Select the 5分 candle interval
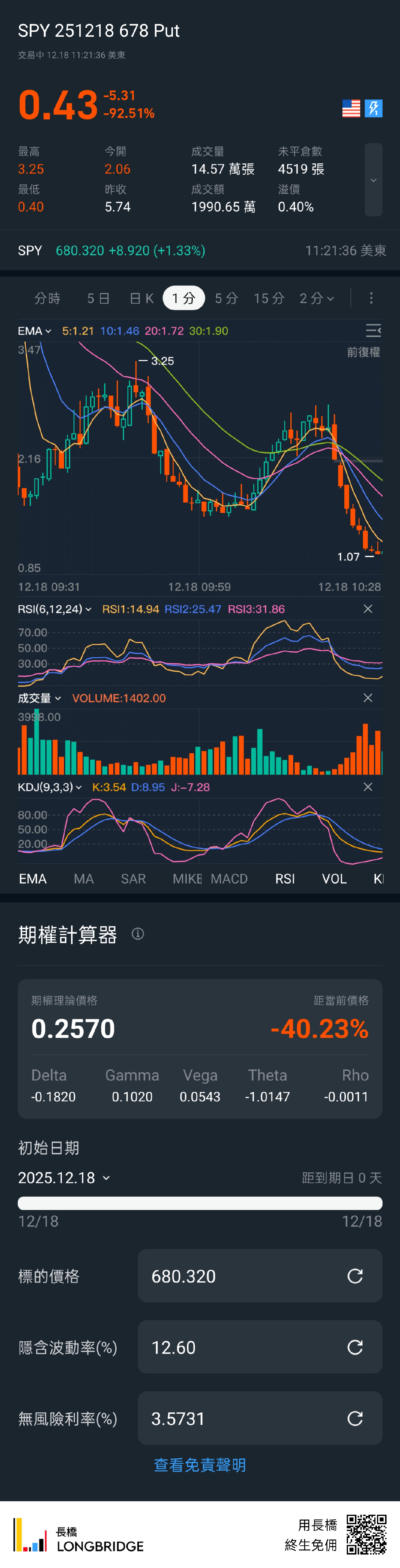400x1568 pixels. tap(226, 298)
